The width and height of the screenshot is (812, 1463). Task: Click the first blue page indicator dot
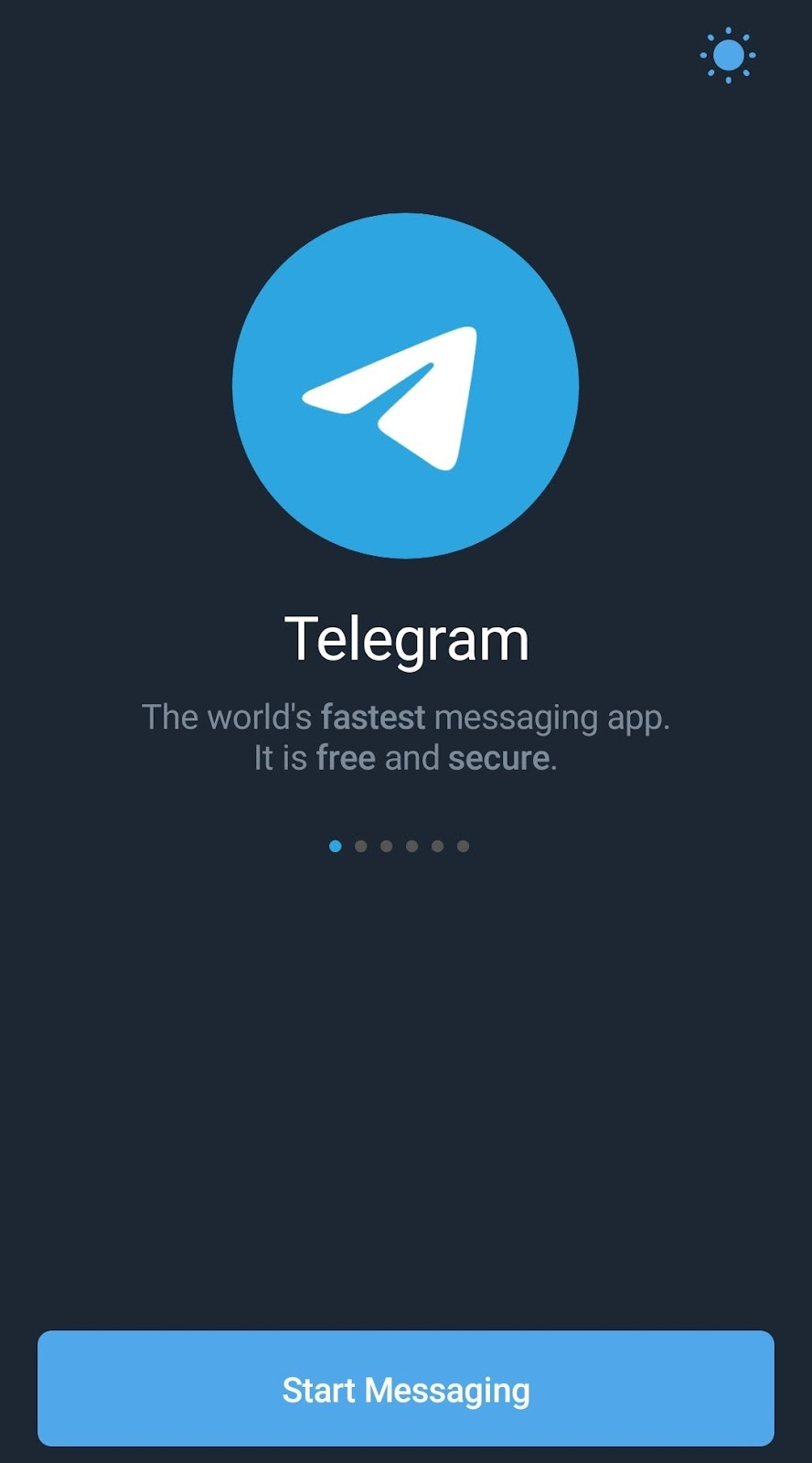tap(335, 846)
